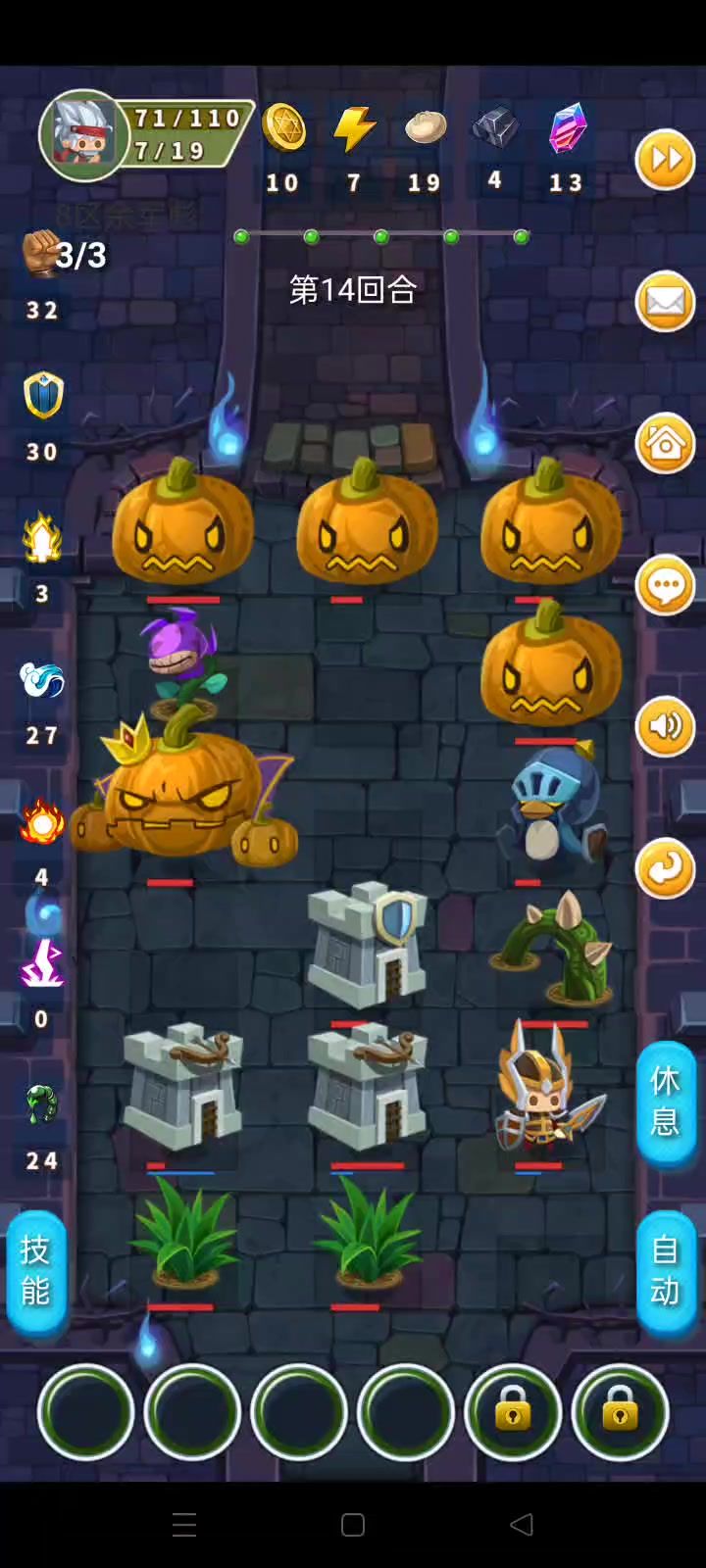This screenshot has width=706, height=1568.
Task: Open the hero avatar profile
Action: 83,135
